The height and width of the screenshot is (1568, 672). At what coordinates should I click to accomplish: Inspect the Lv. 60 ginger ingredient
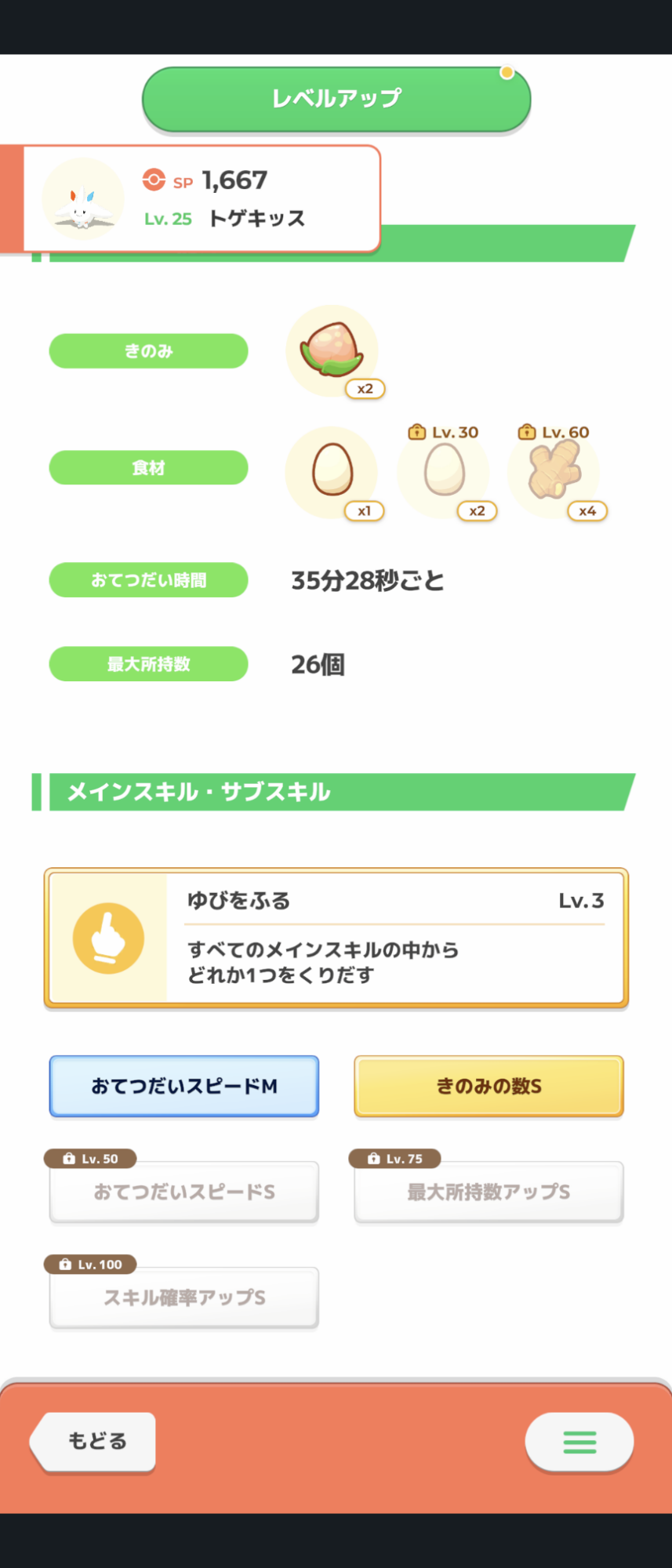click(x=554, y=471)
